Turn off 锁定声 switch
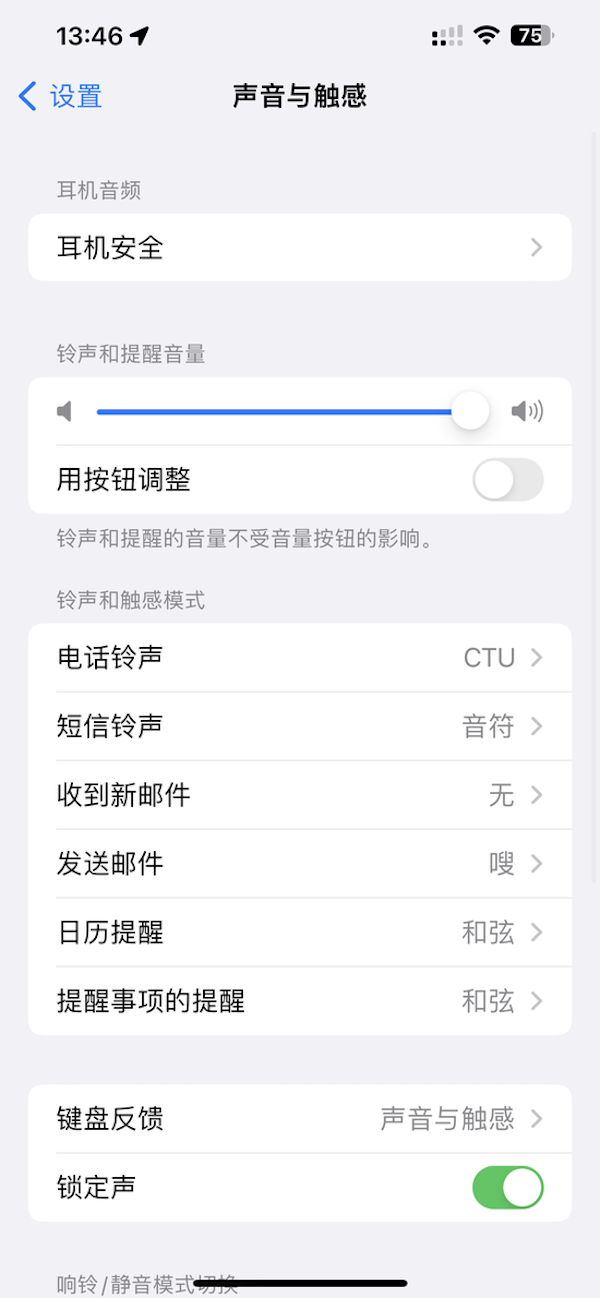 pos(508,1187)
